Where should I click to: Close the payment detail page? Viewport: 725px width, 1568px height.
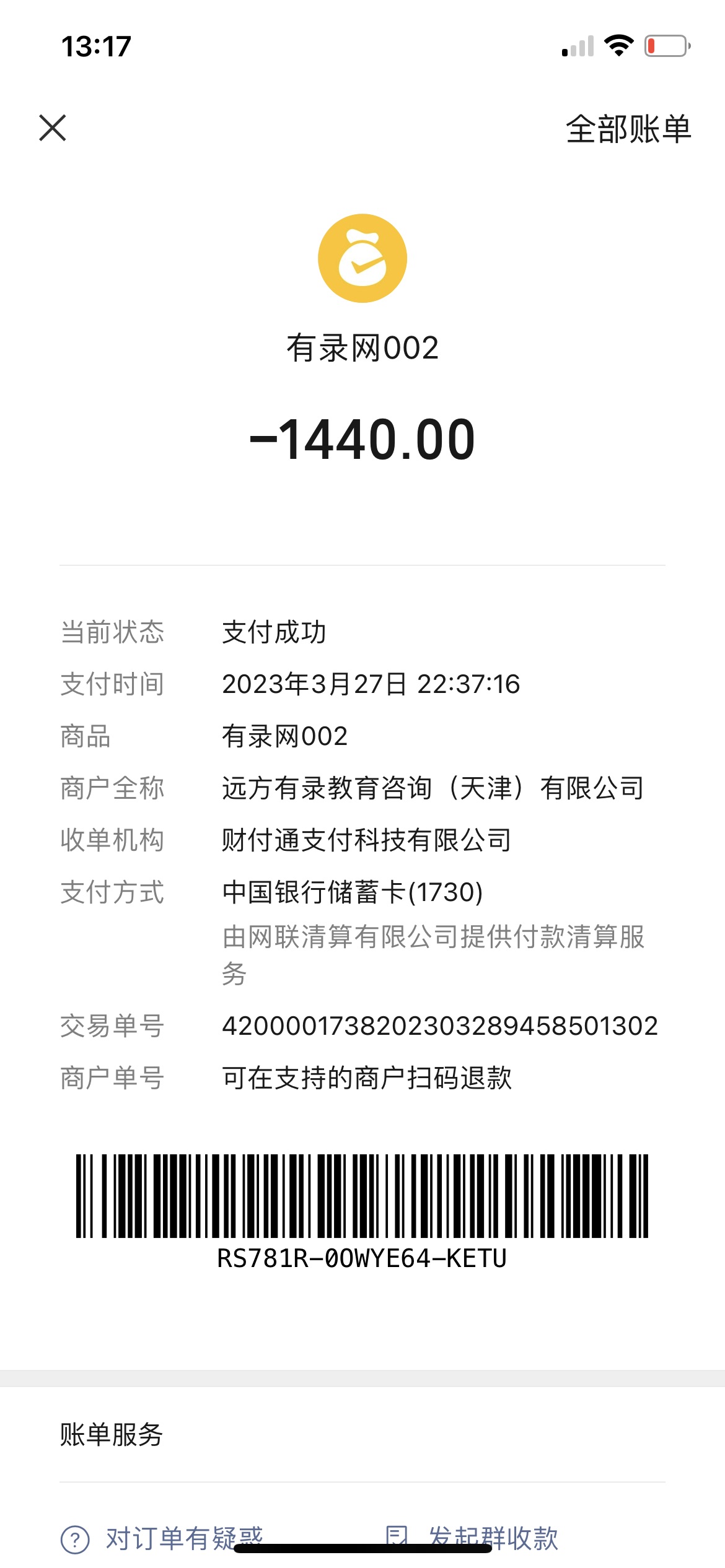[x=53, y=128]
